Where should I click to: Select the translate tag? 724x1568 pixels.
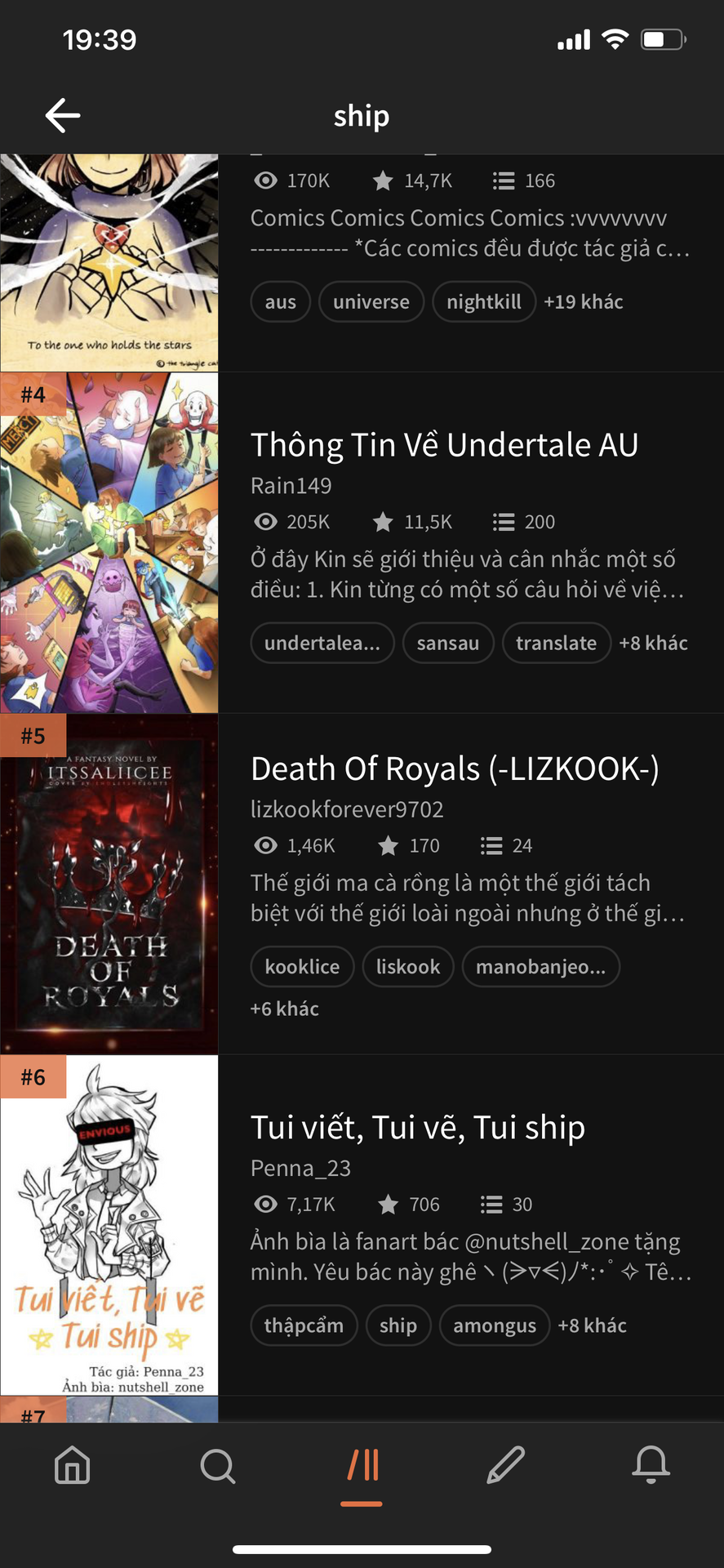pyautogui.click(x=557, y=644)
